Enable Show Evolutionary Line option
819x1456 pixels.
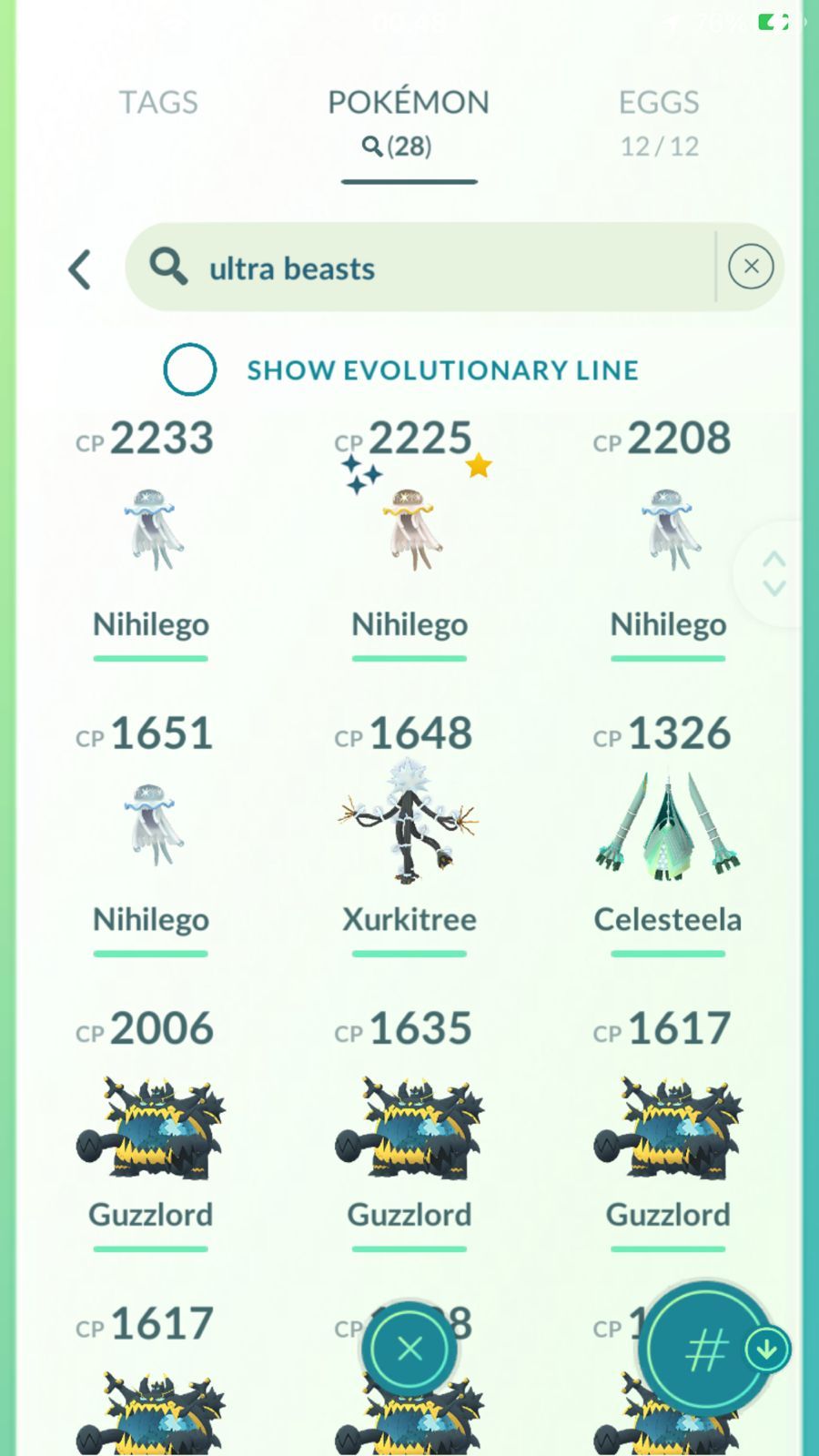click(x=190, y=369)
